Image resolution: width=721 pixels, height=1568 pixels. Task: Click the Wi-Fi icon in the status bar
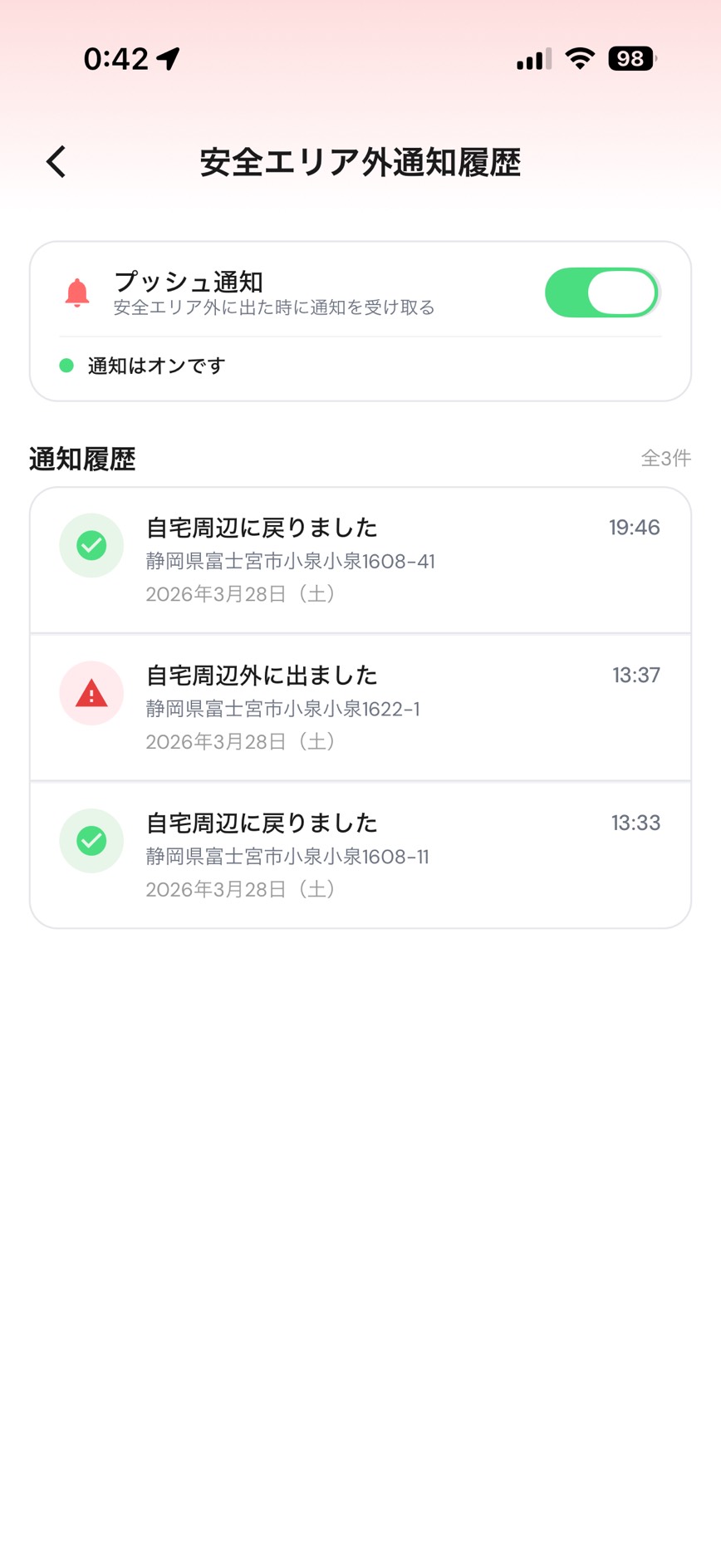coord(579,58)
